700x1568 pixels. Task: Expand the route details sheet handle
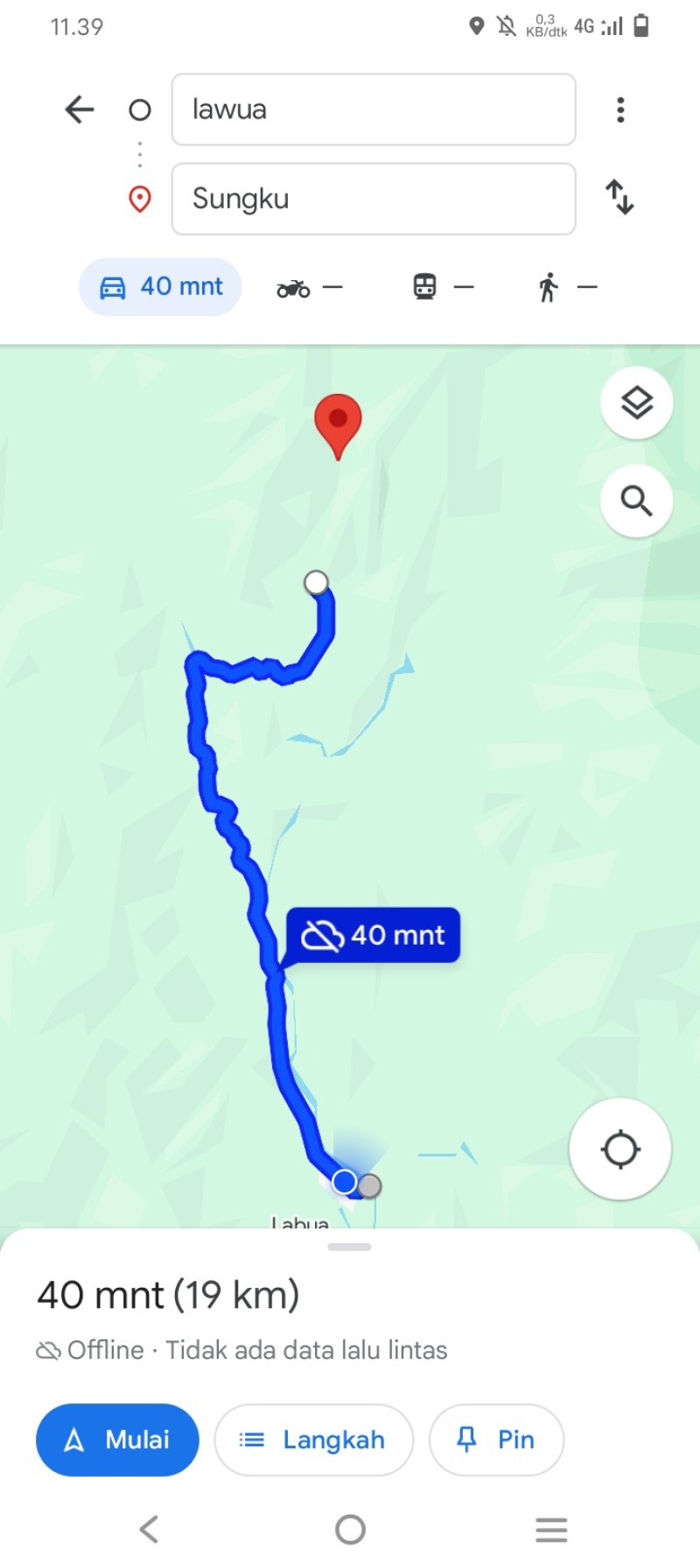click(349, 1247)
